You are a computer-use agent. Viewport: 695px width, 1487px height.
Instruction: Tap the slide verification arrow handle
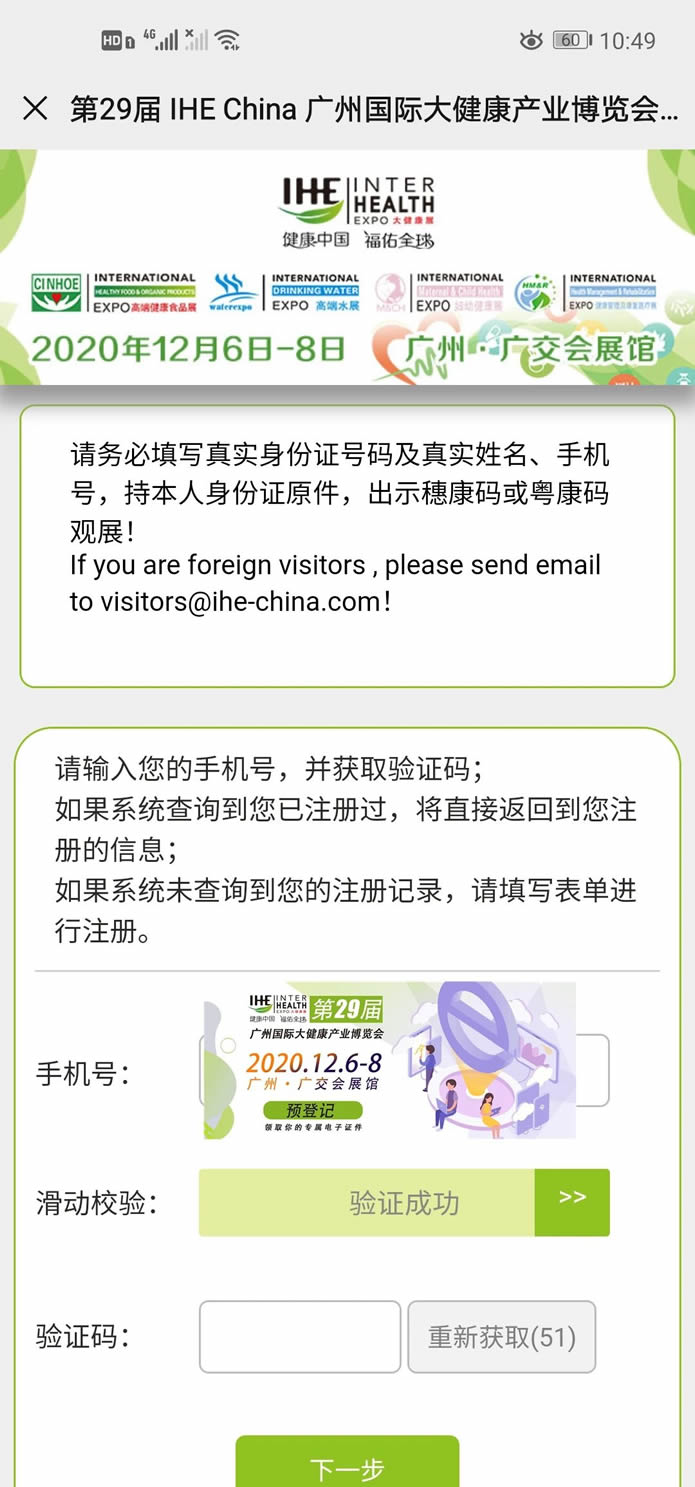click(x=572, y=1202)
